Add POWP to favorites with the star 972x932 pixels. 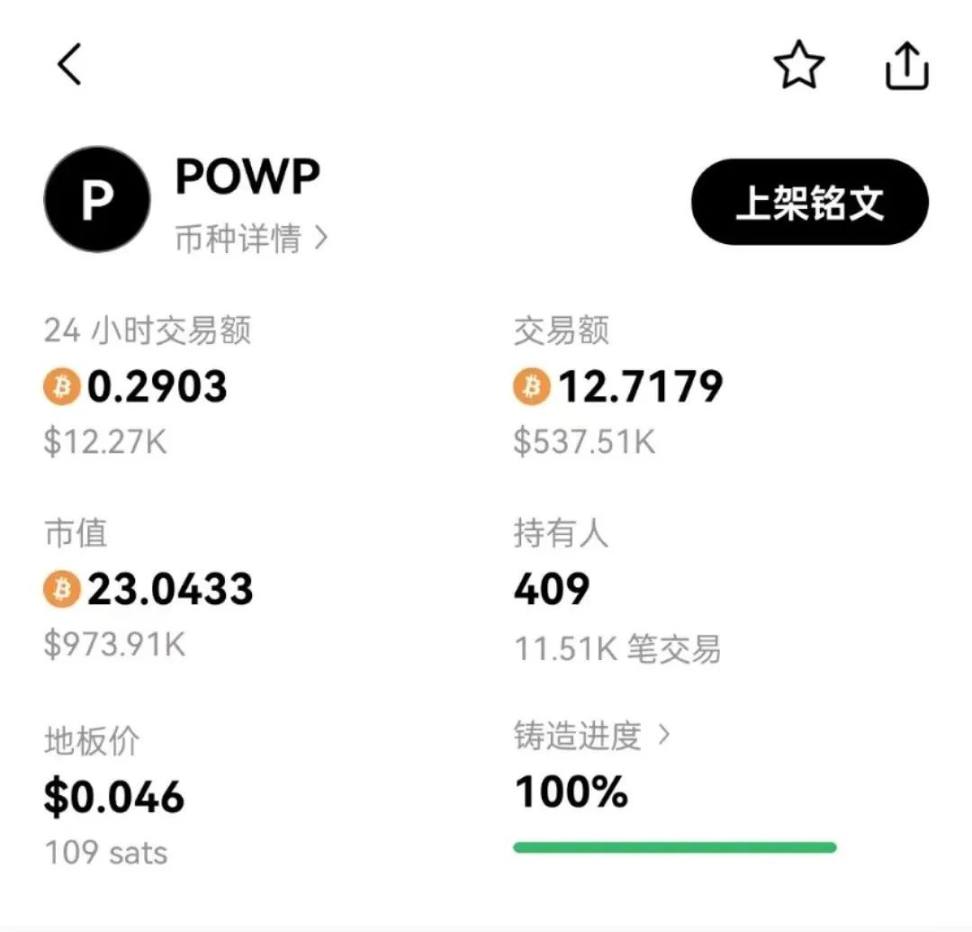point(799,66)
